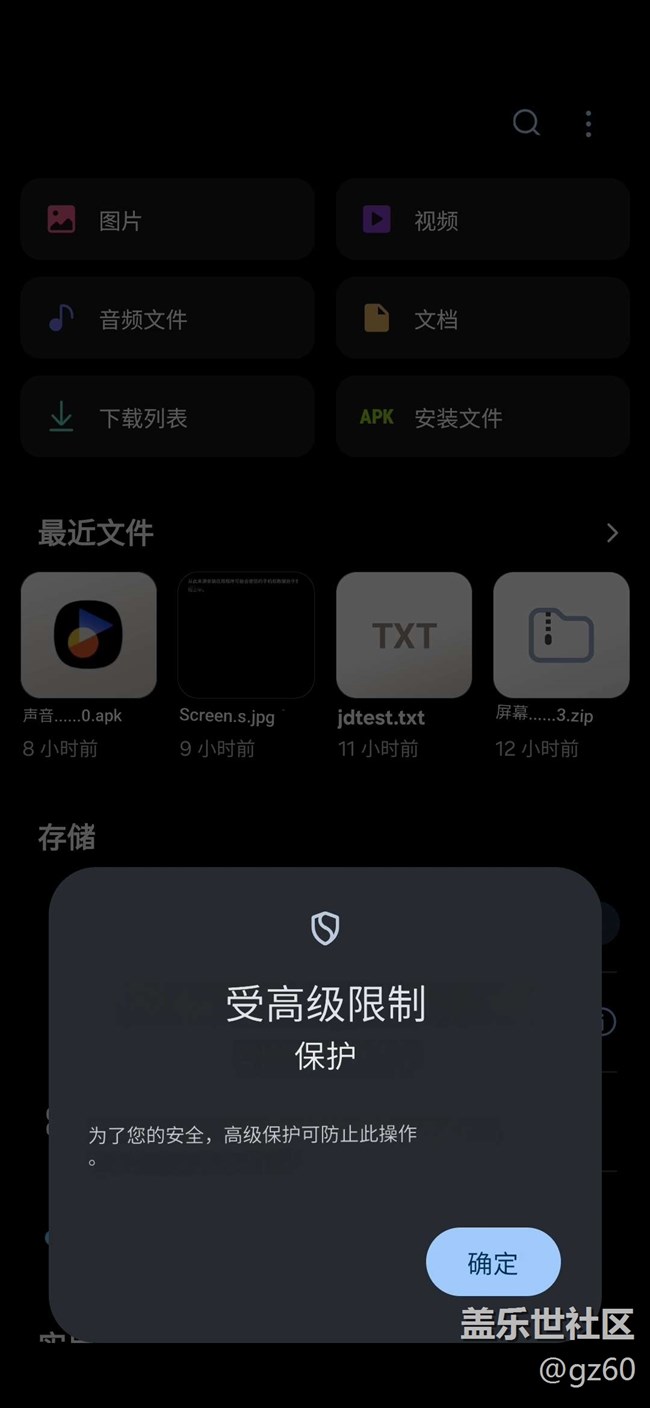Expand the 最近文件 arrow
This screenshot has height=1408, width=650.
613,533
